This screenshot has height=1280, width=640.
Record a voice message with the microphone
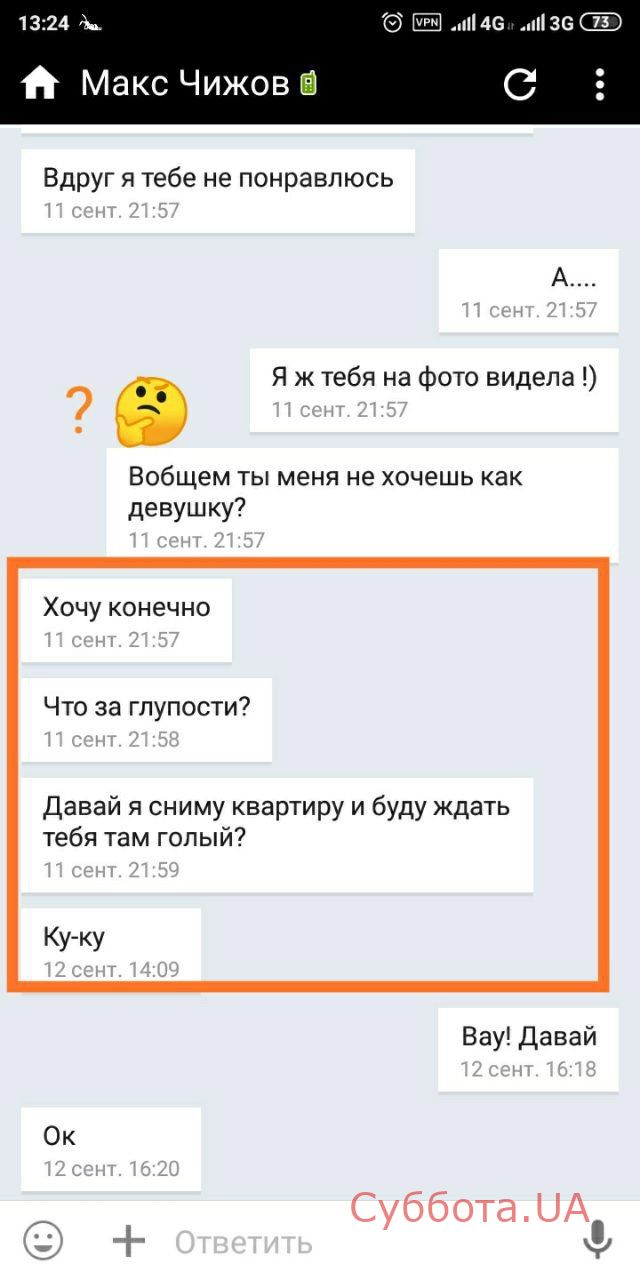click(x=598, y=1241)
